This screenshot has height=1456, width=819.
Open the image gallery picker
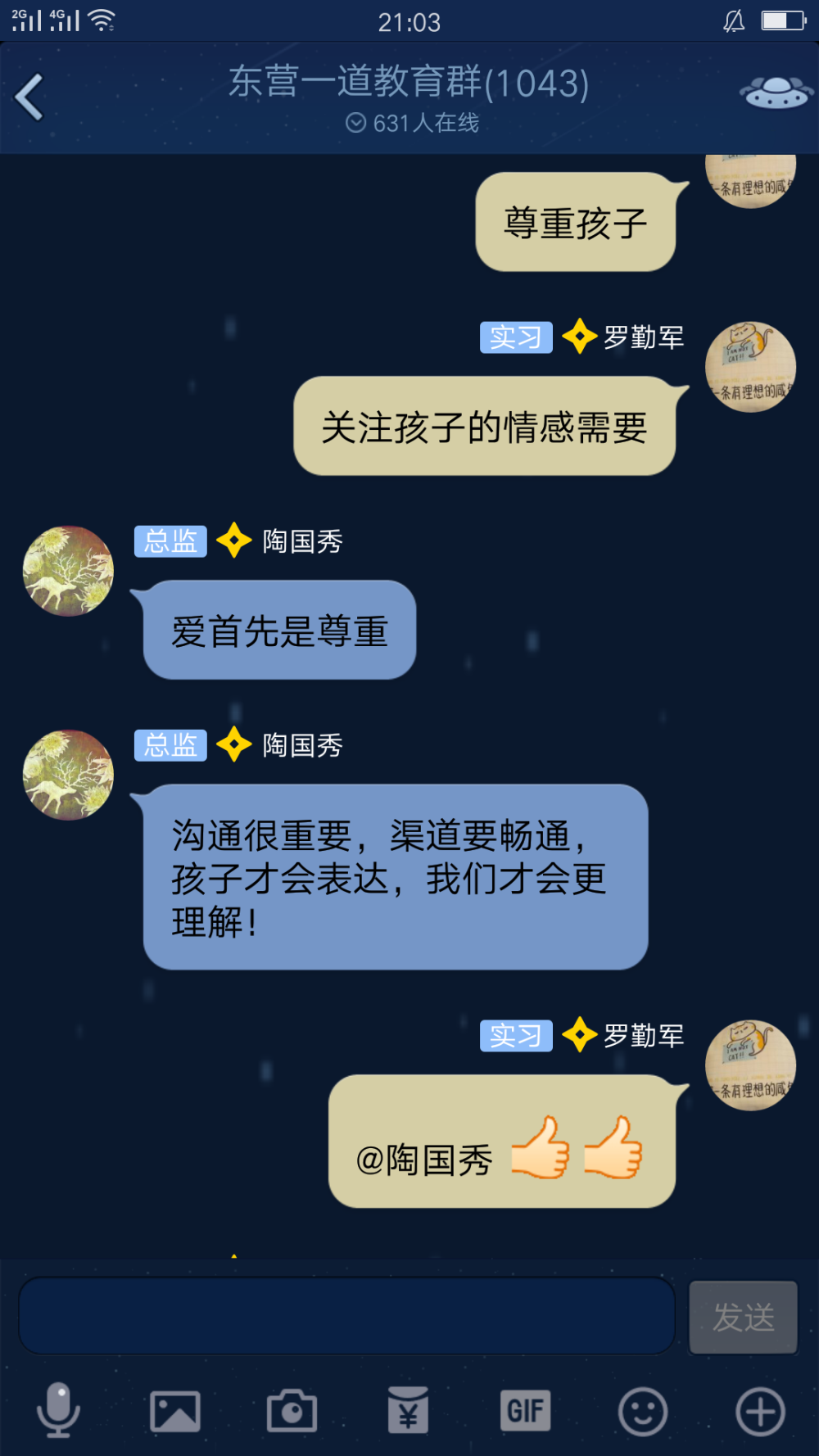point(175,1411)
